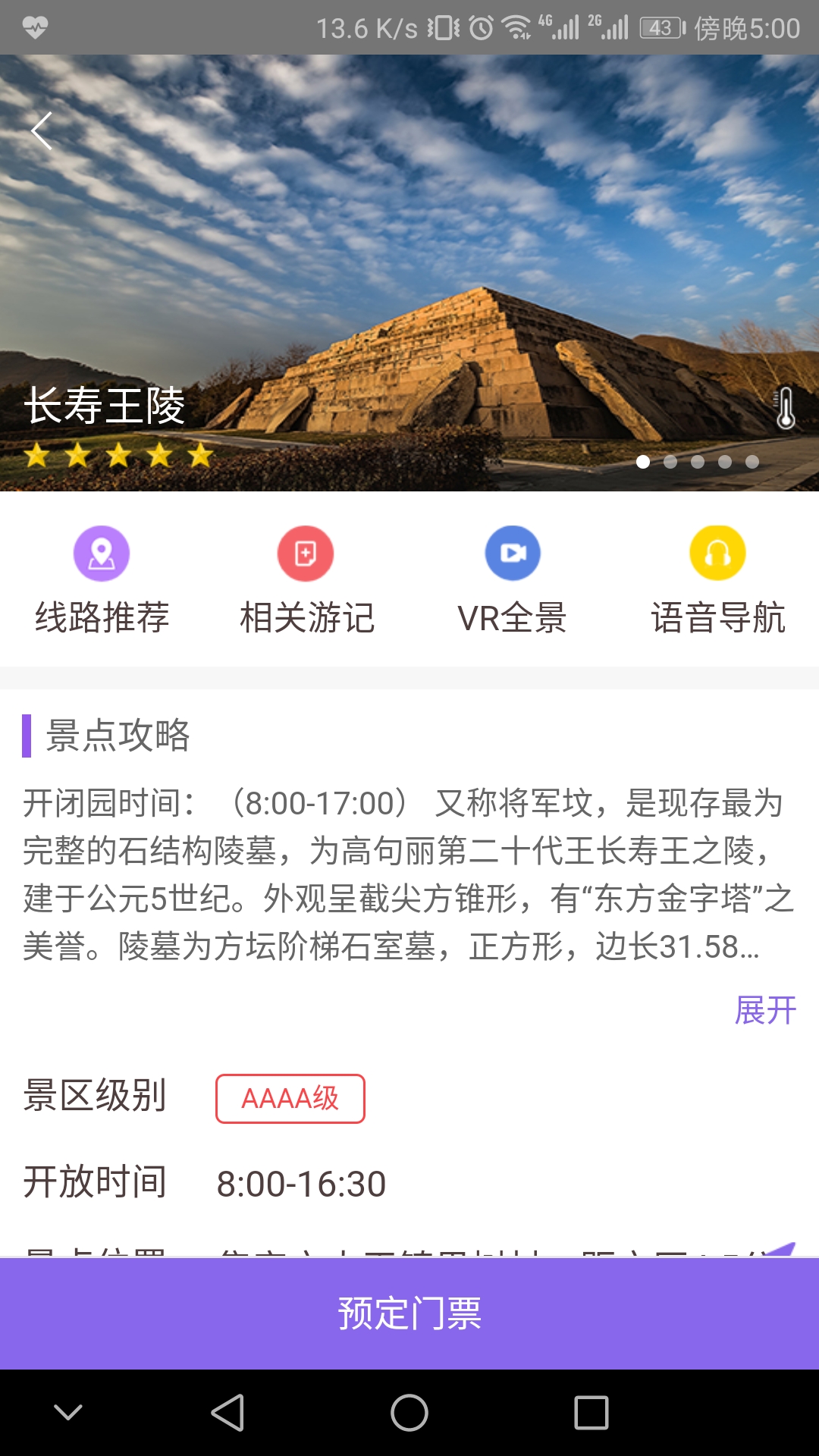Start 语音导航 audio guide via headphone icon

pos(717,554)
